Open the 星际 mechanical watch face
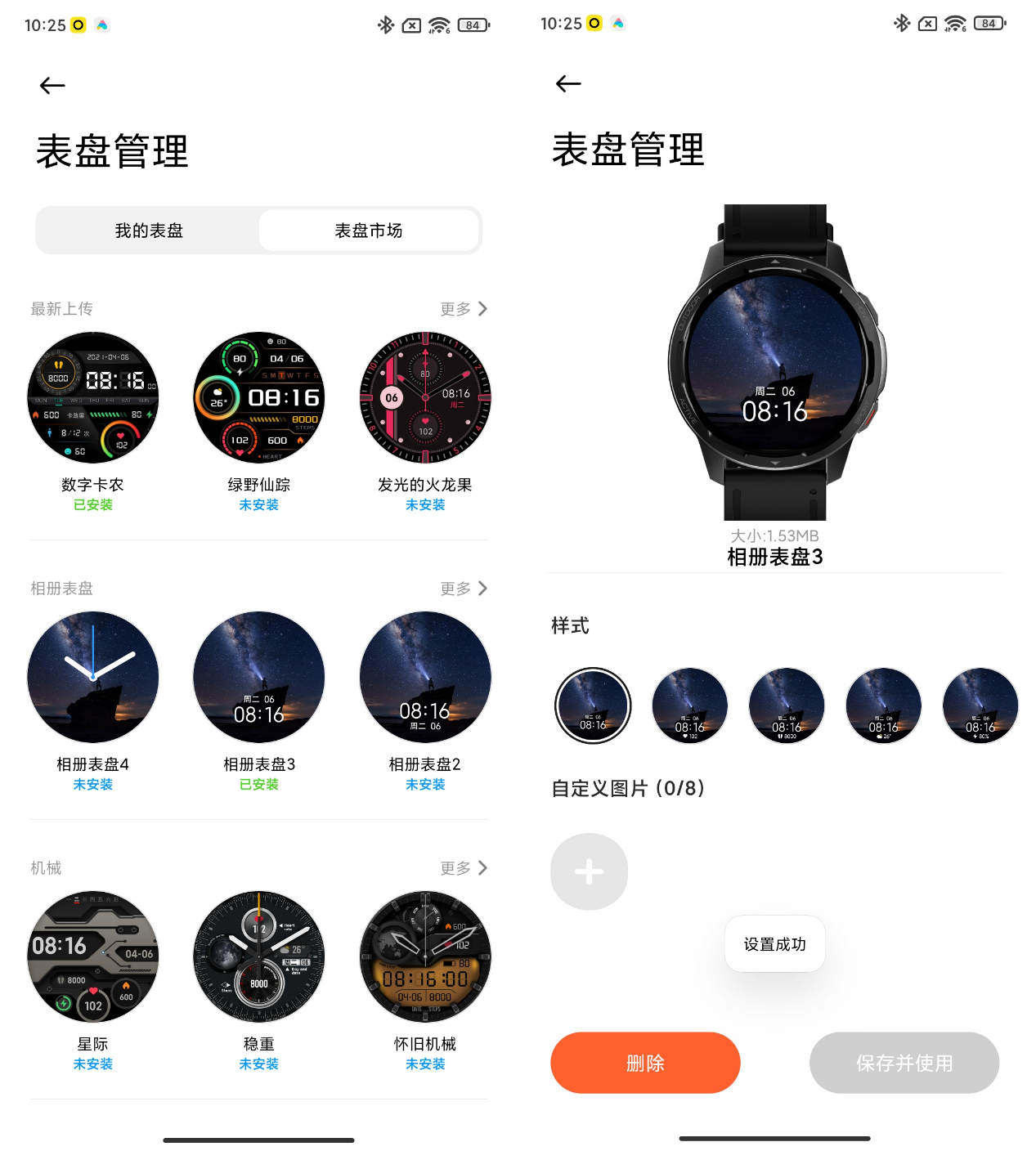This screenshot has height=1151, width=1036. click(93, 957)
